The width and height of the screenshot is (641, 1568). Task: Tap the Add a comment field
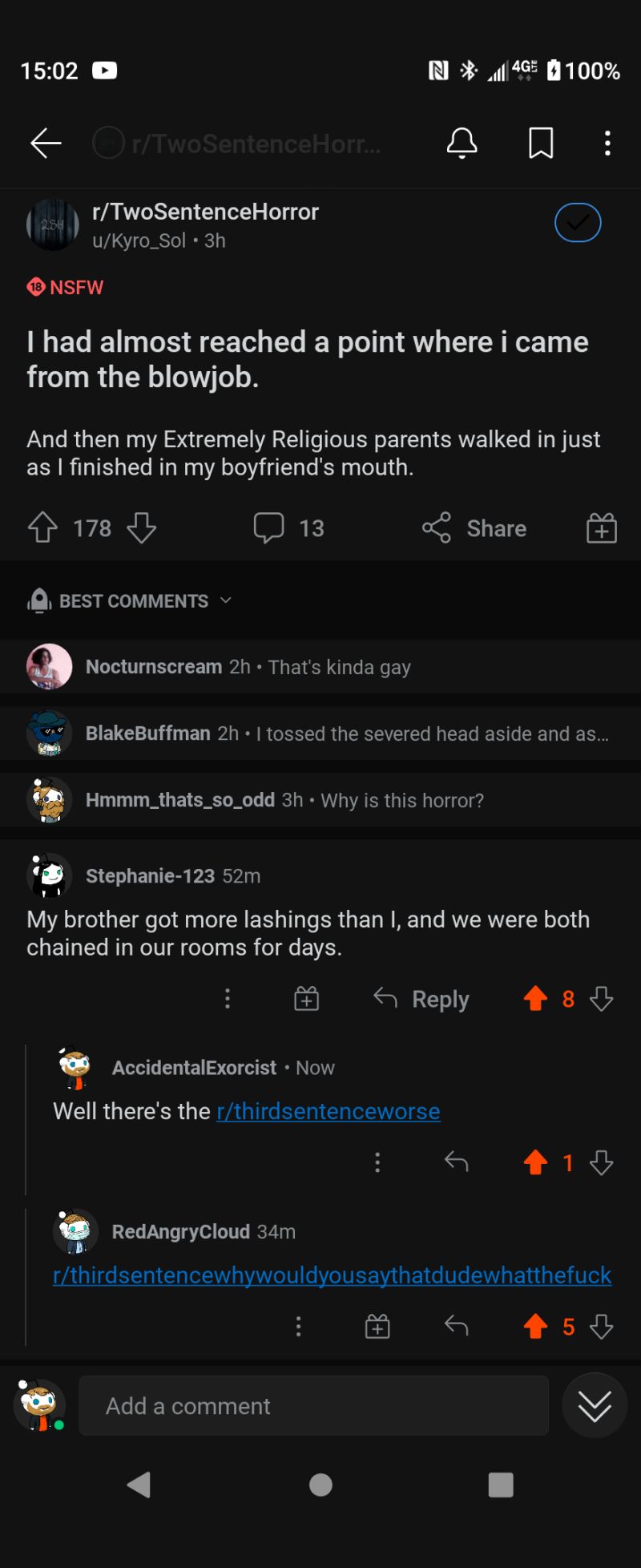click(x=313, y=1406)
